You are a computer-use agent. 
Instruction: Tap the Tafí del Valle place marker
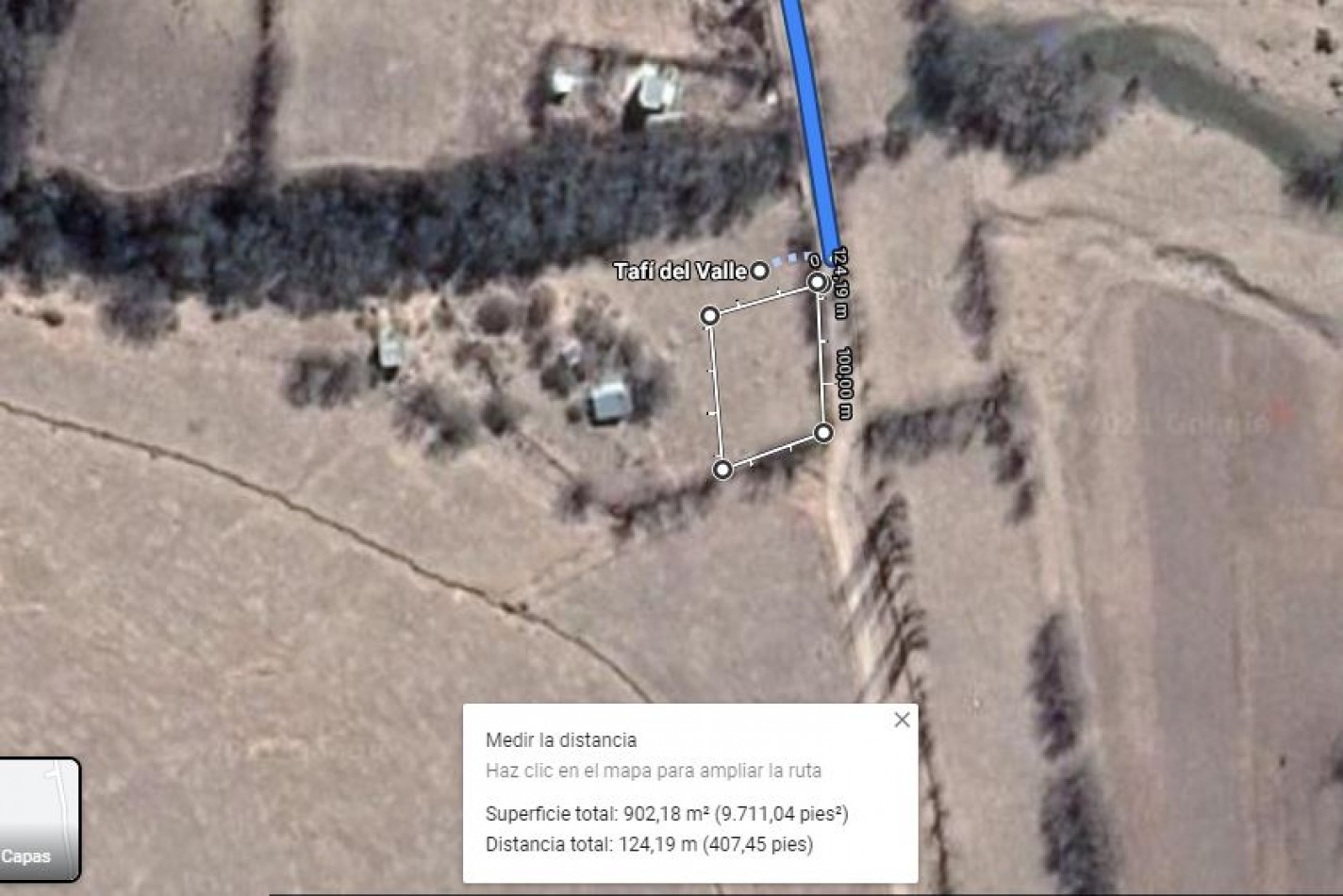point(759,271)
